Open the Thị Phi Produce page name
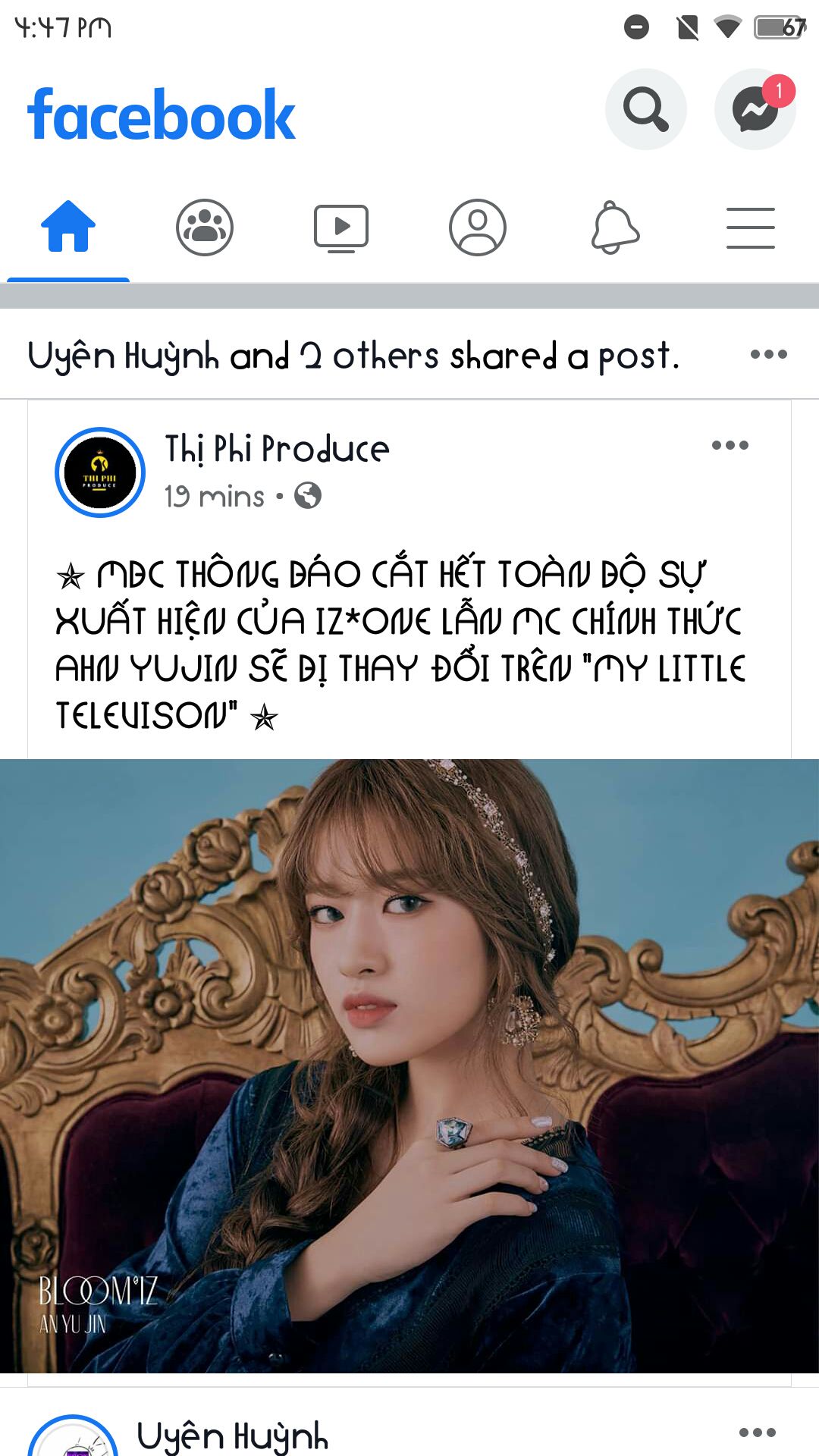The image size is (819, 1456). coord(278,449)
